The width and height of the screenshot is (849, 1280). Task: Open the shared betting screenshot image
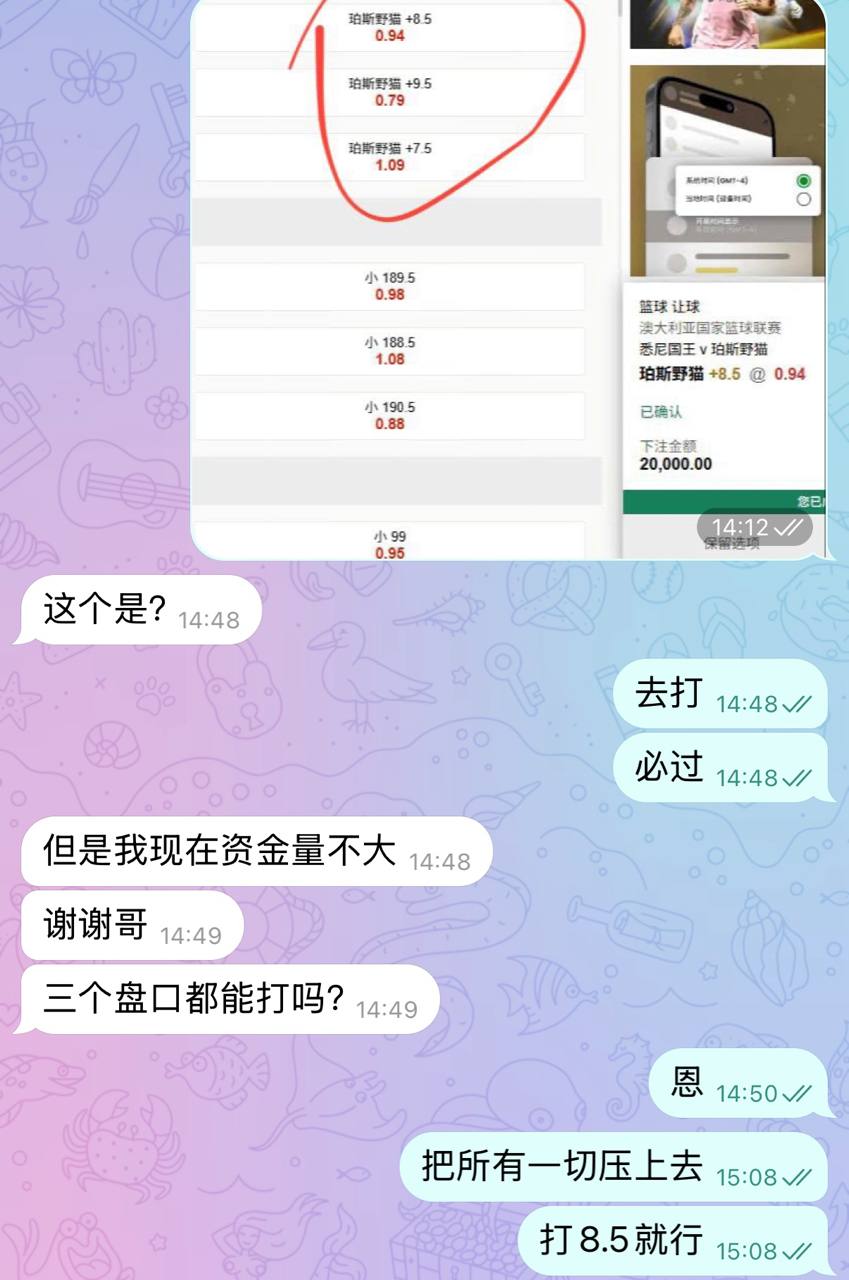tap(508, 280)
